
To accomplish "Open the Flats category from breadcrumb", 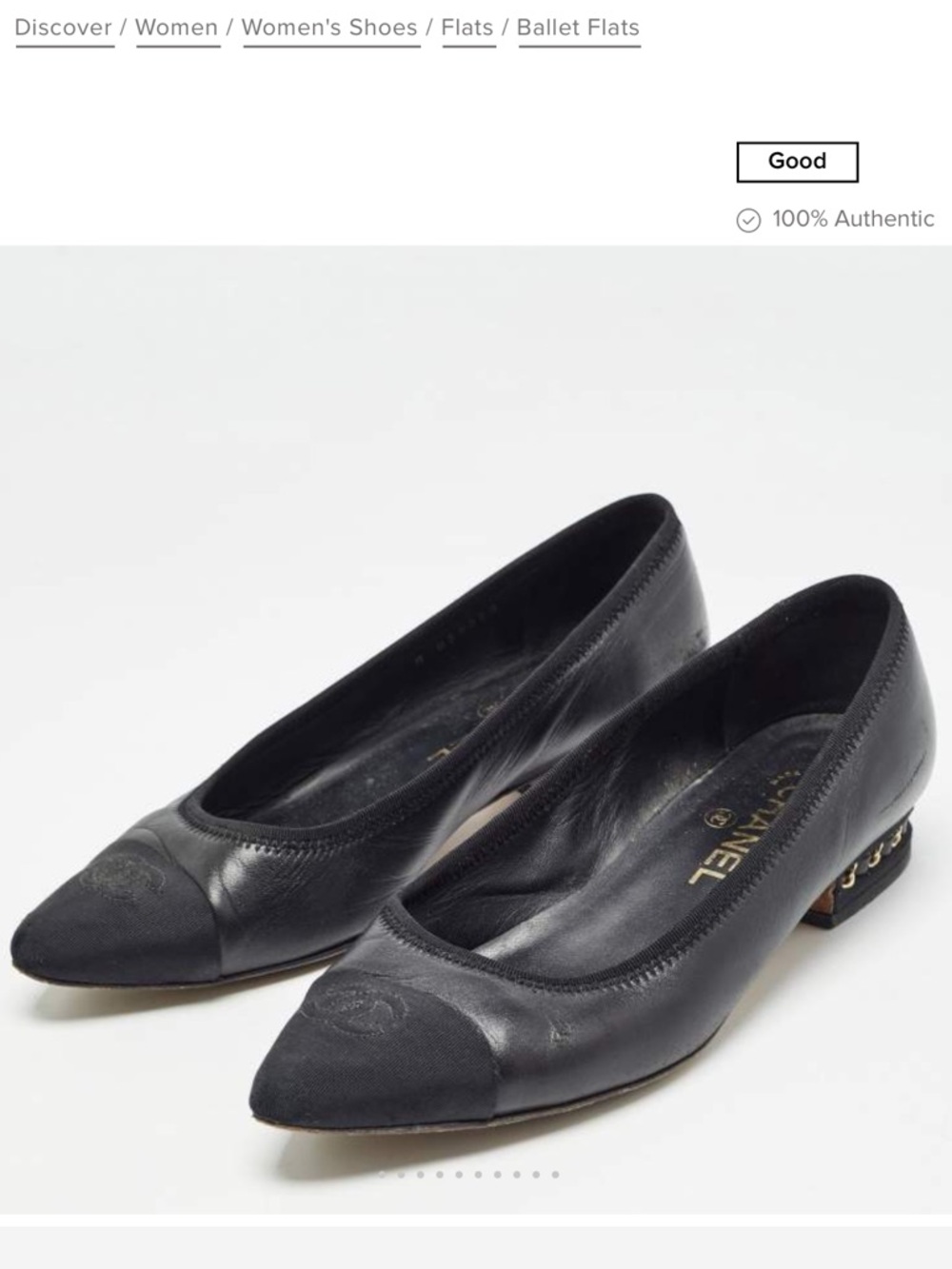I will point(467,28).
